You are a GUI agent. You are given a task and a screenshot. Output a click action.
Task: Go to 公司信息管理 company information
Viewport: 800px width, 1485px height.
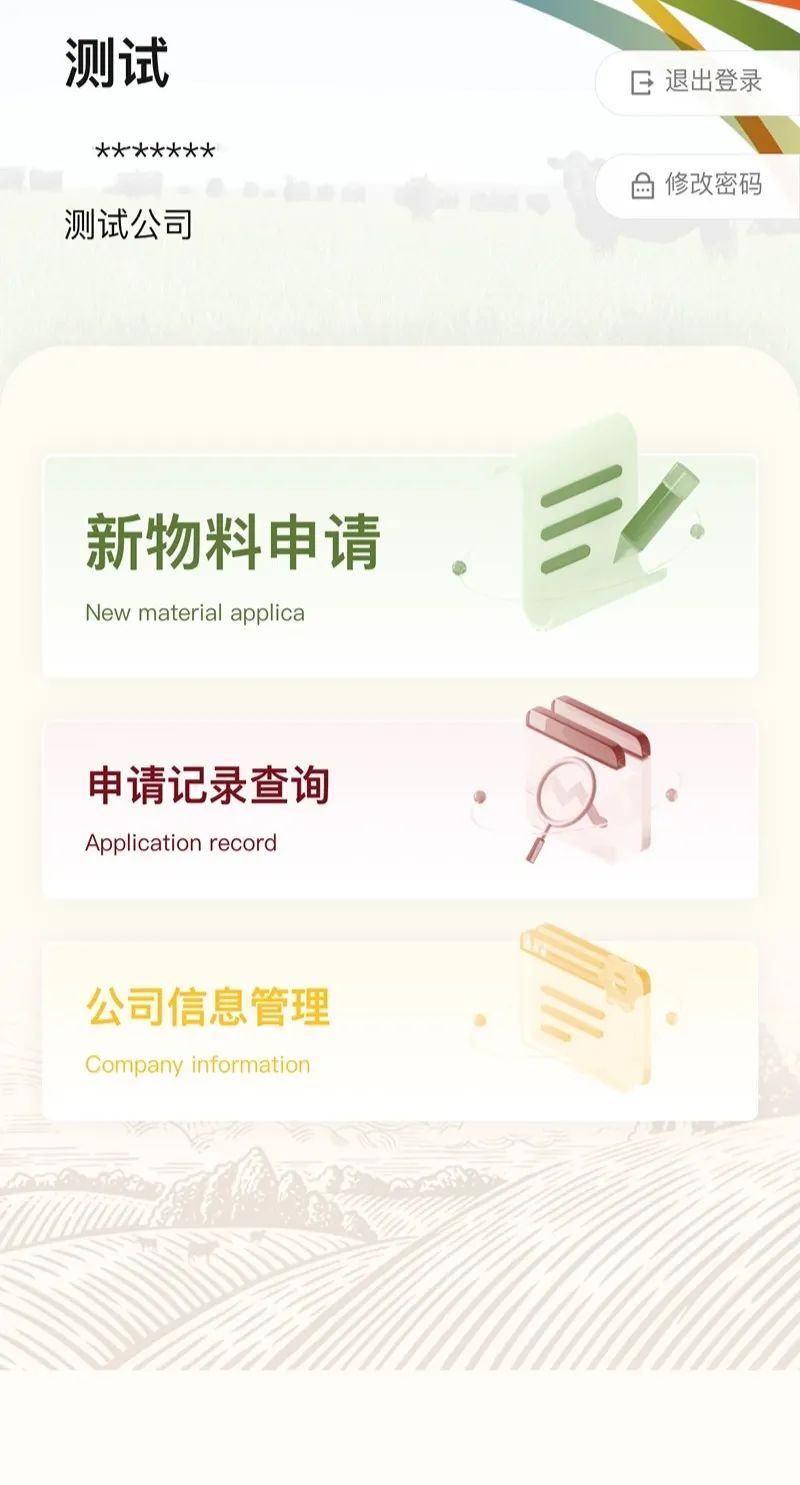399,1029
